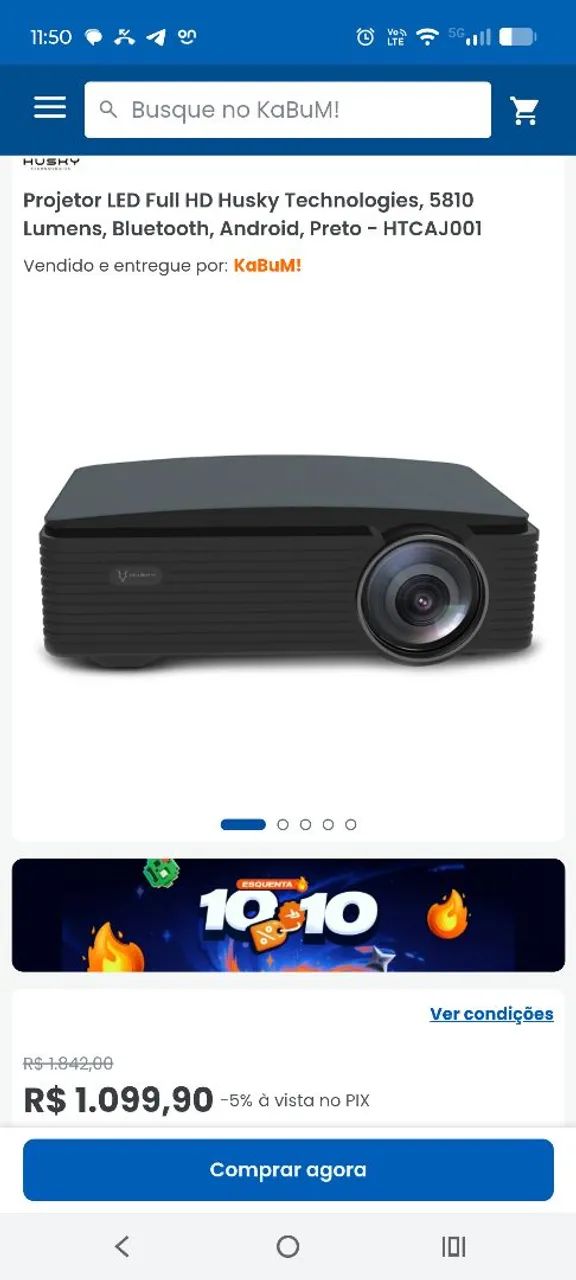
Task: Tap the Comprar agora button
Action: tap(288, 1170)
